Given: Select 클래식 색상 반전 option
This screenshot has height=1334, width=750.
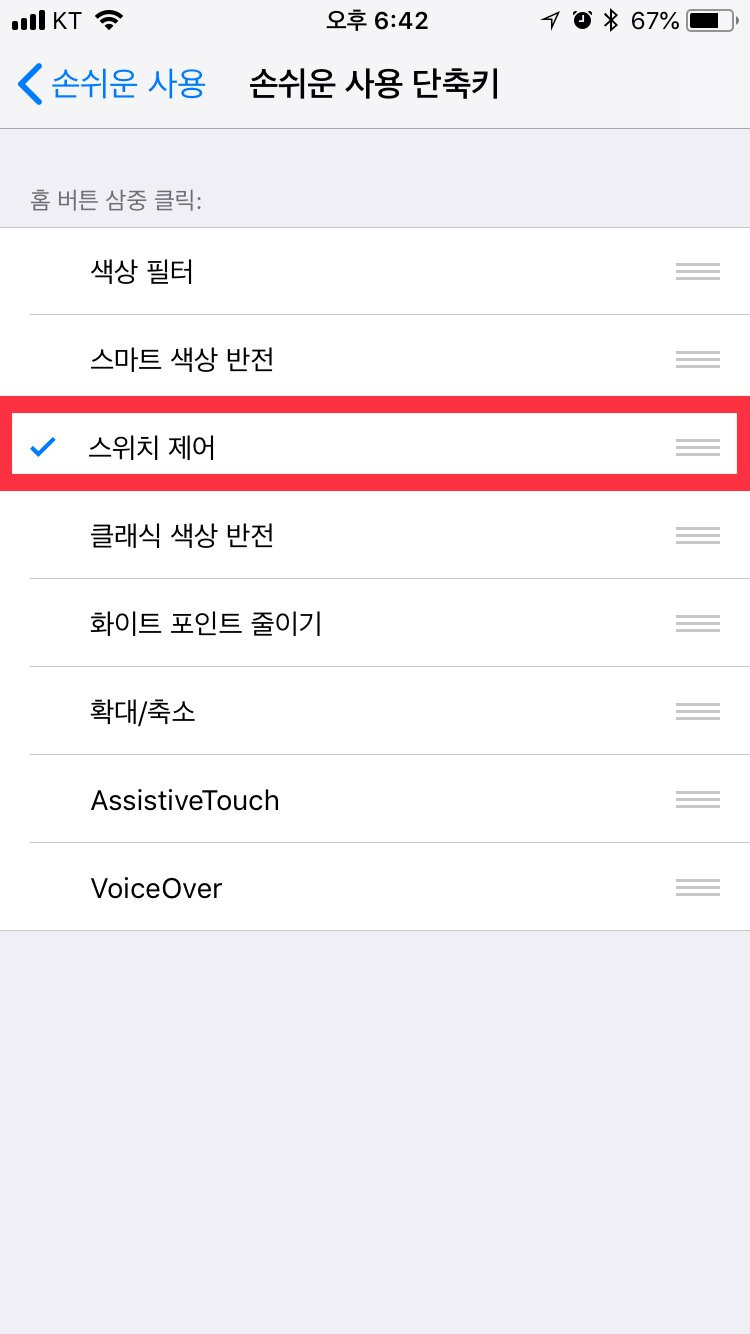Looking at the screenshot, I should pos(375,535).
